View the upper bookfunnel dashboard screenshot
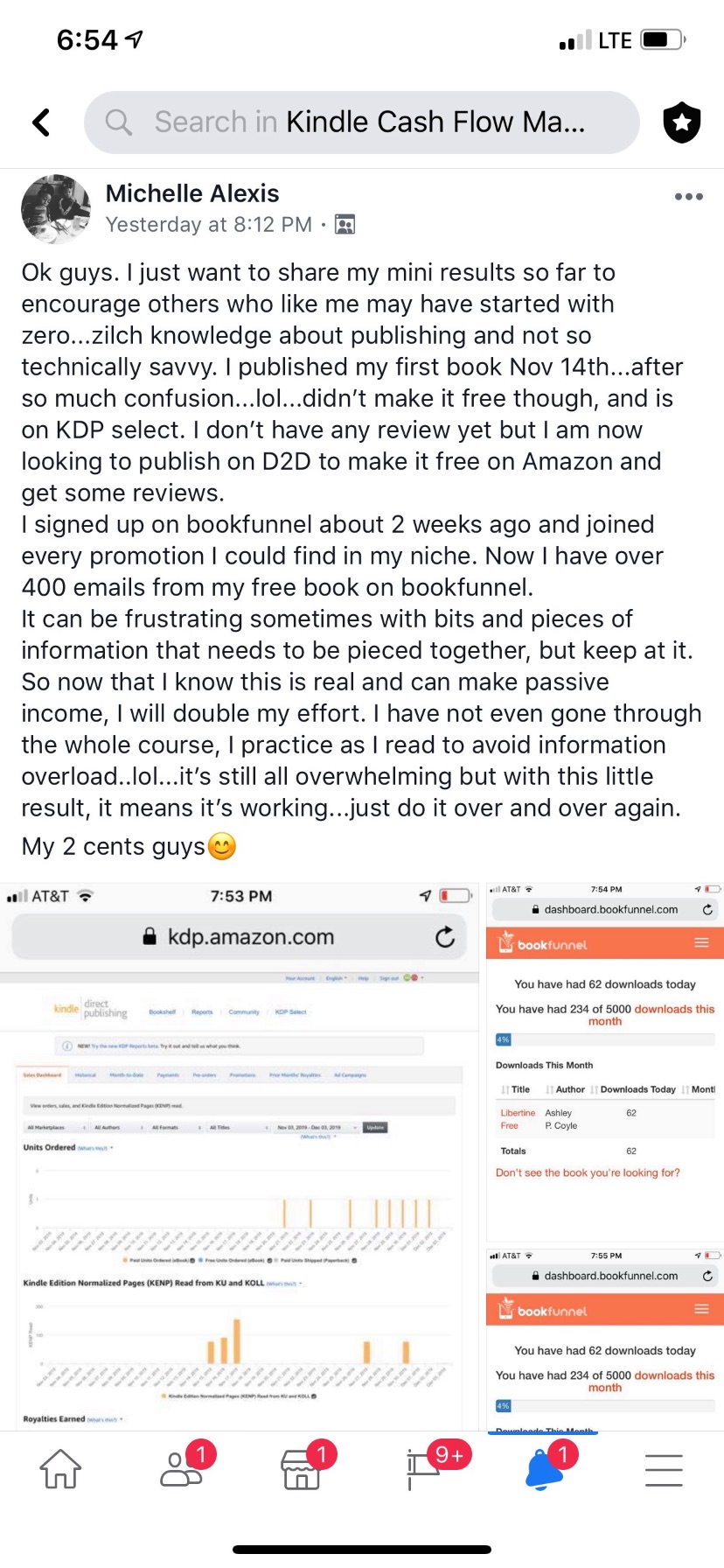This screenshot has height=1568, width=724. coord(605,1062)
